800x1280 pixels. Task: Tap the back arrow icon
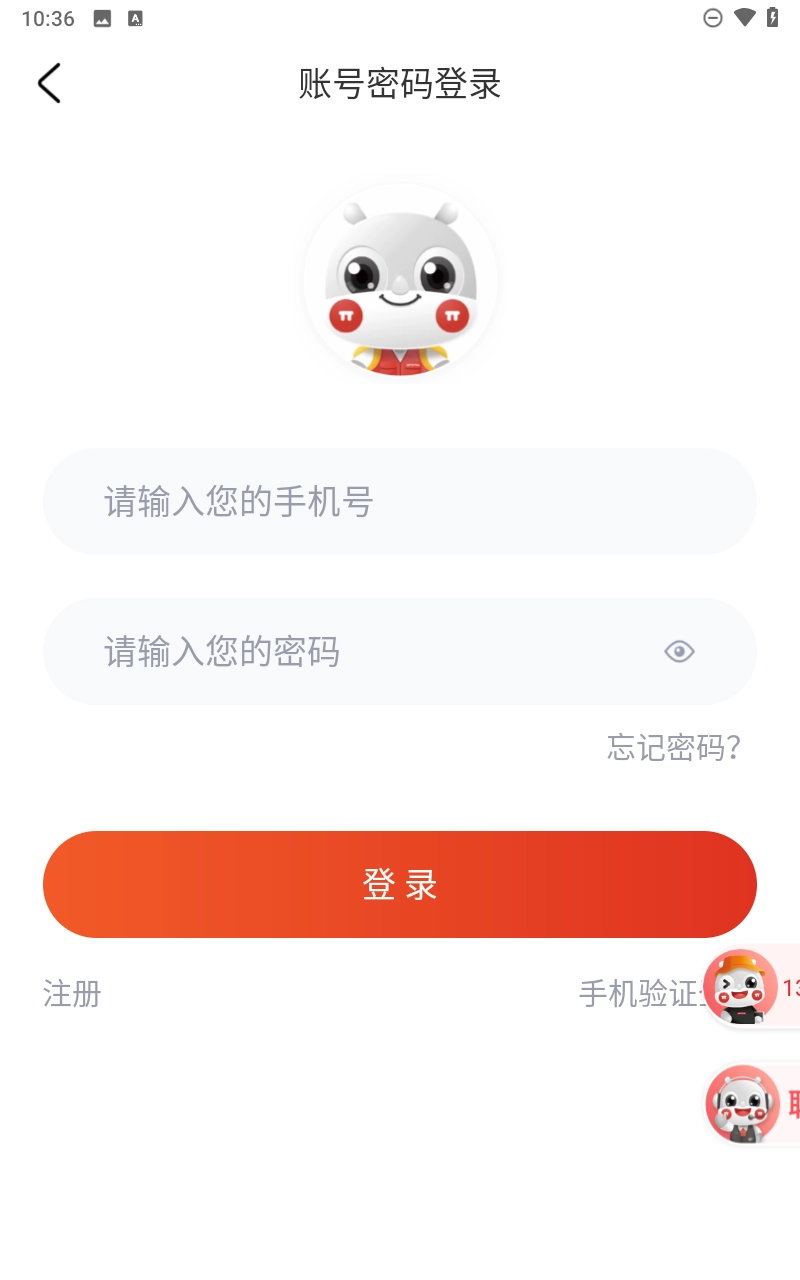tap(49, 83)
